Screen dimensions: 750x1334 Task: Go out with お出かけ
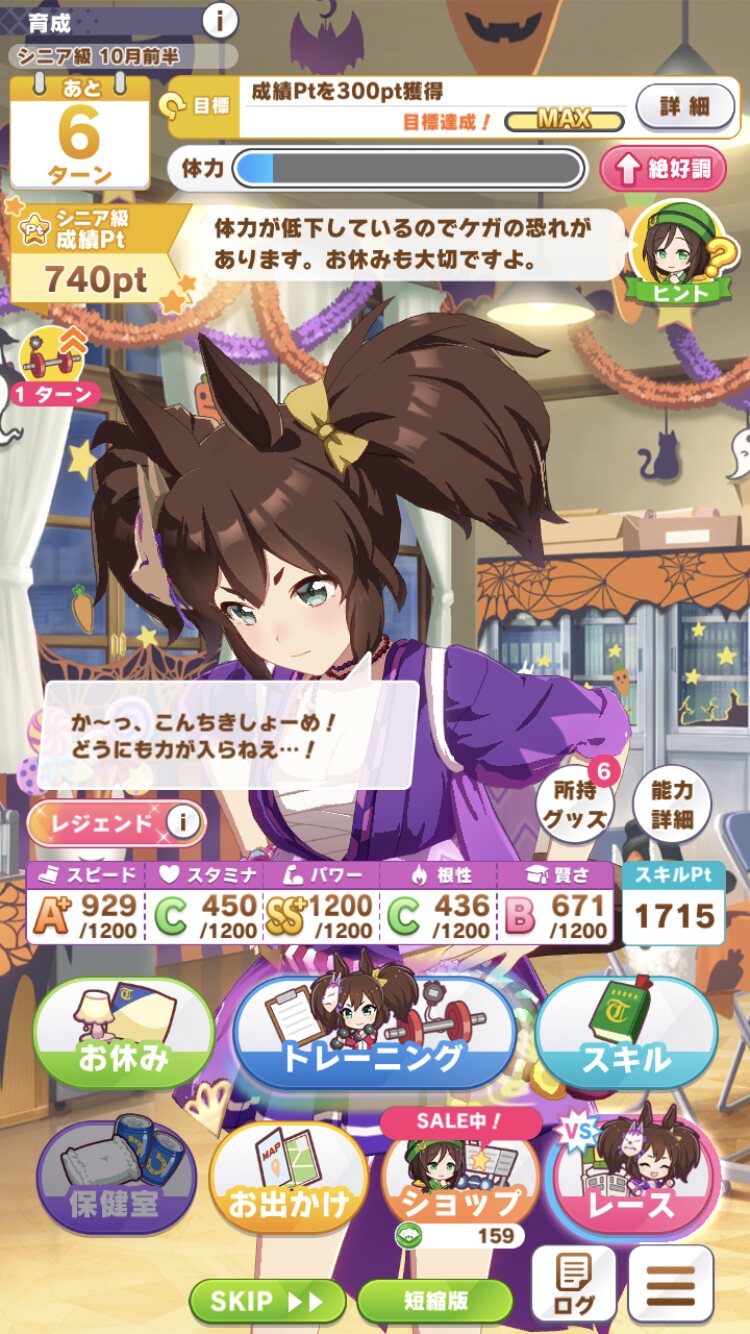pos(288,1180)
